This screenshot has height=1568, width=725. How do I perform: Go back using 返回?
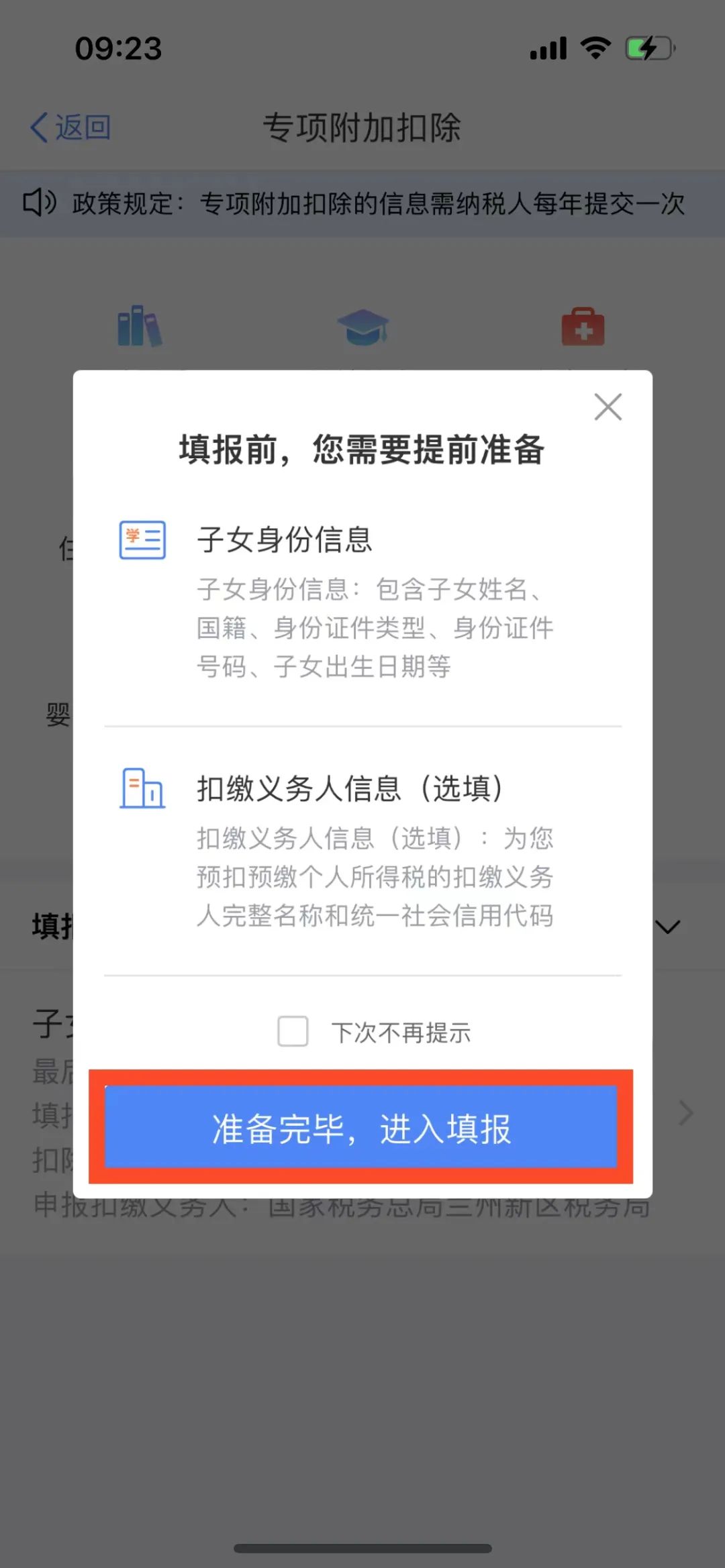point(70,127)
